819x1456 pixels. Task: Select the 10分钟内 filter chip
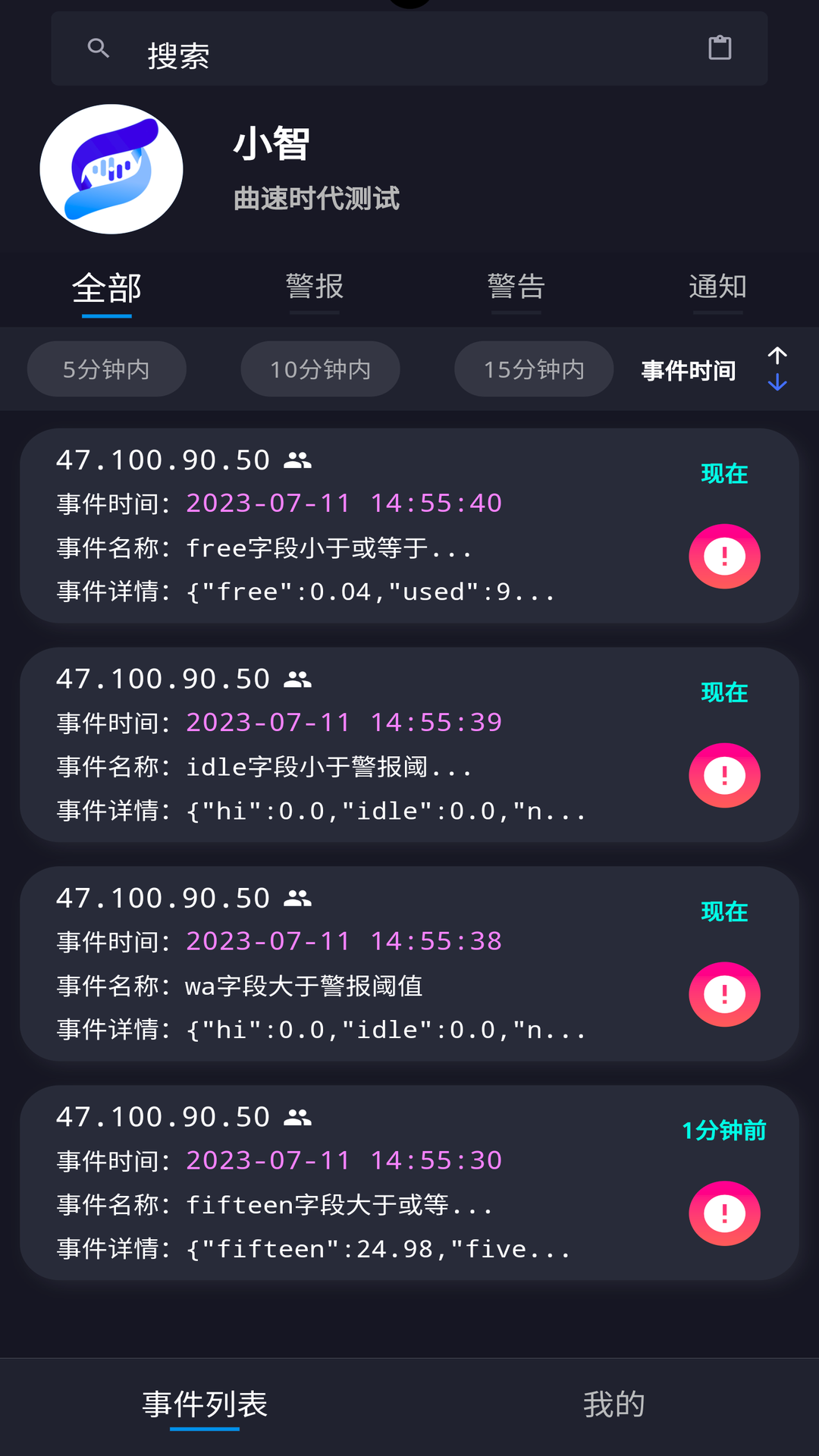tap(320, 369)
